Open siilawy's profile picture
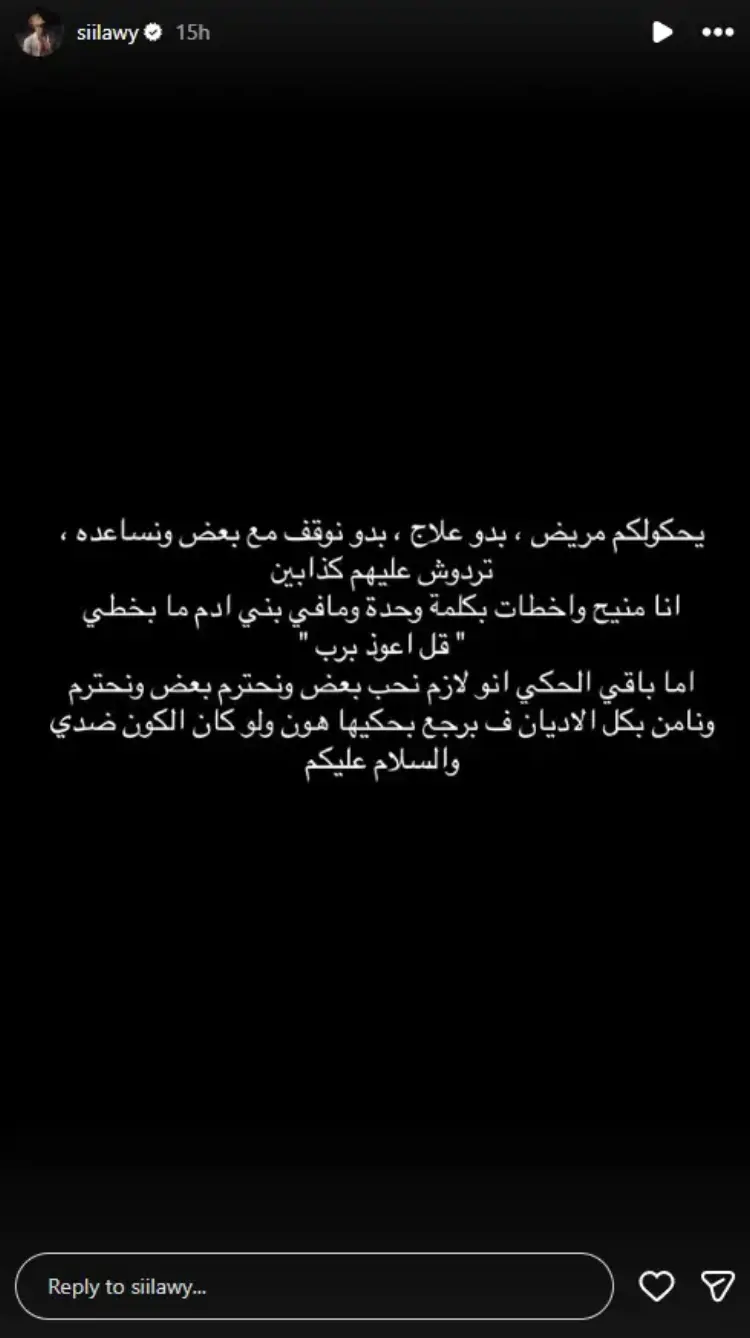This screenshot has width=750, height=1338. pyautogui.click(x=39, y=33)
